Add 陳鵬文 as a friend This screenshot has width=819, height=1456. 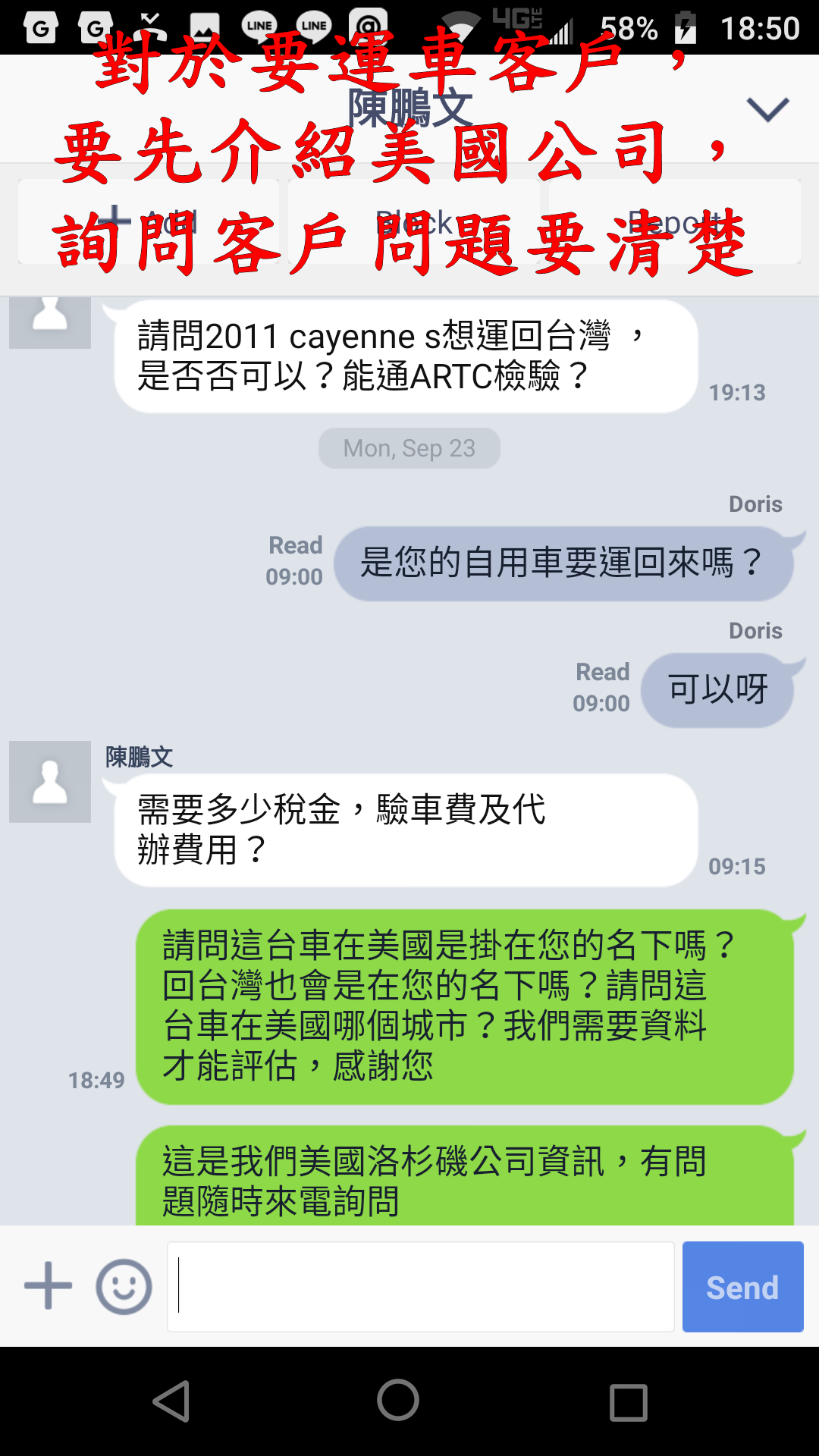pyautogui.click(x=149, y=222)
